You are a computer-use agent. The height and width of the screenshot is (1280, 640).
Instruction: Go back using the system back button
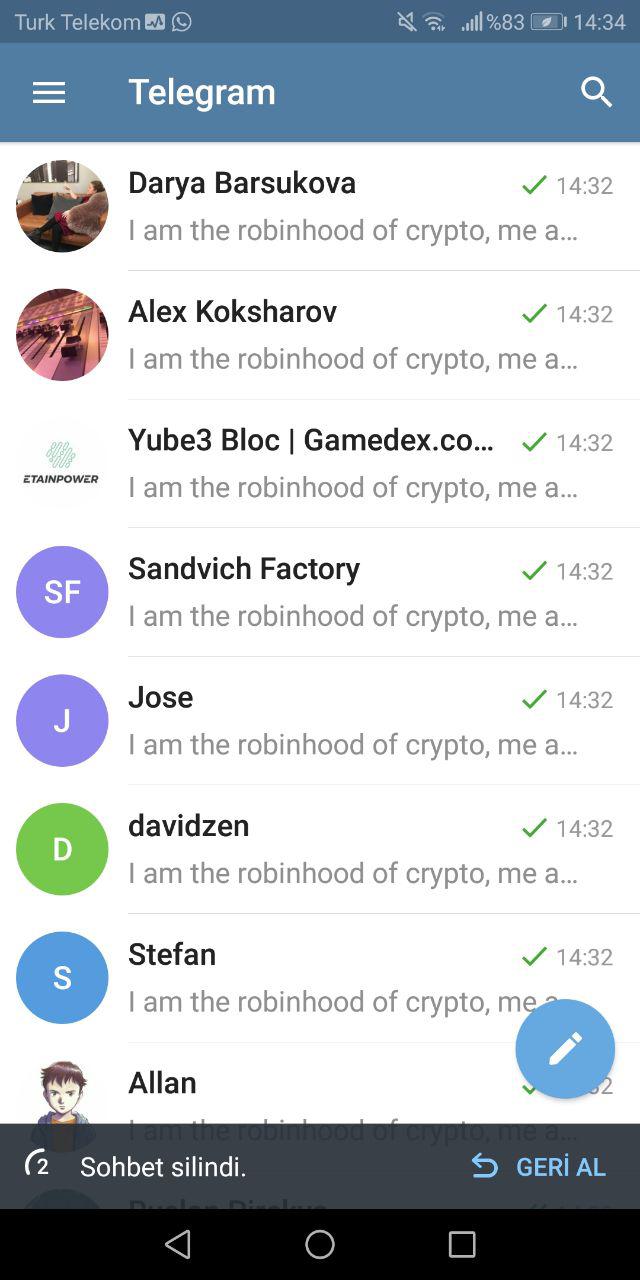pyautogui.click(x=178, y=1244)
